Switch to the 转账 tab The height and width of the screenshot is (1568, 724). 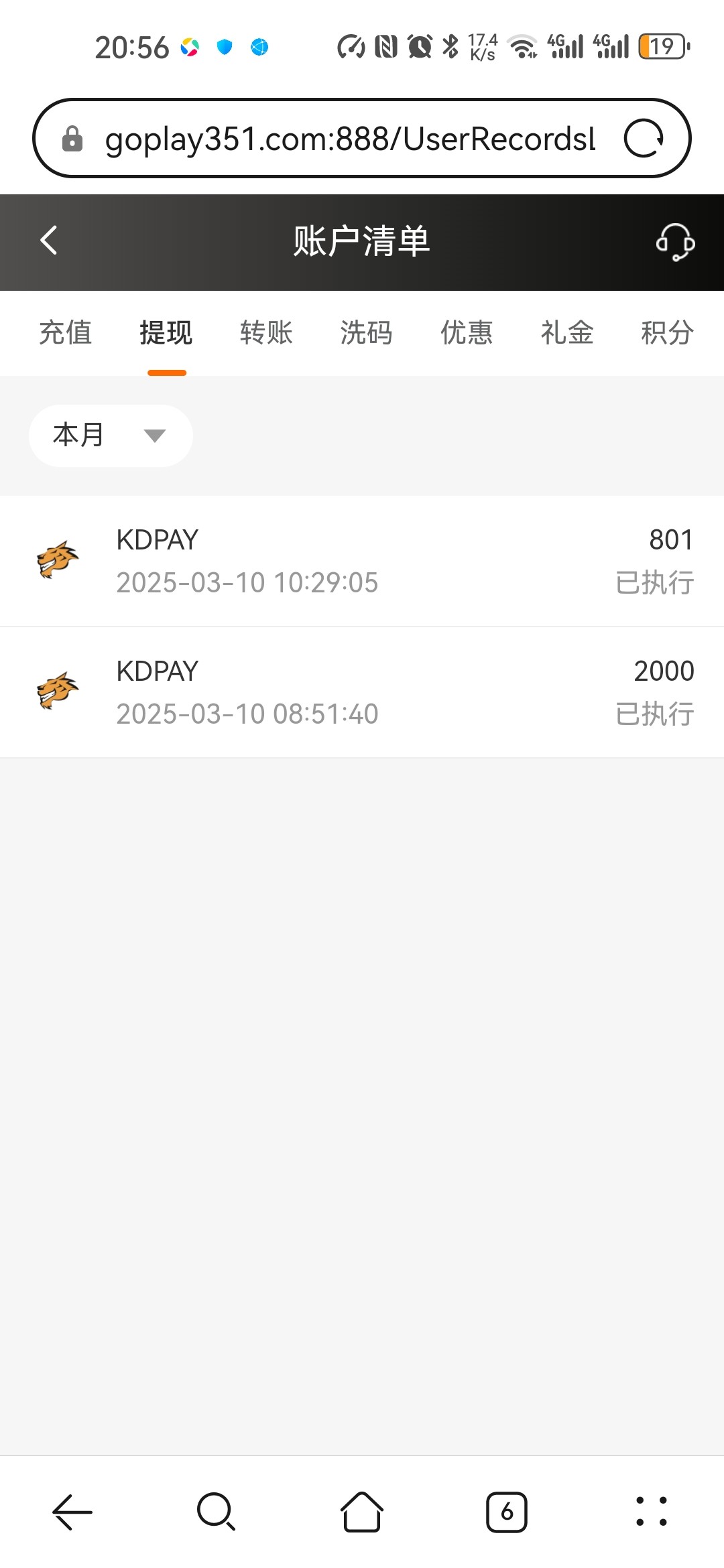(x=266, y=333)
